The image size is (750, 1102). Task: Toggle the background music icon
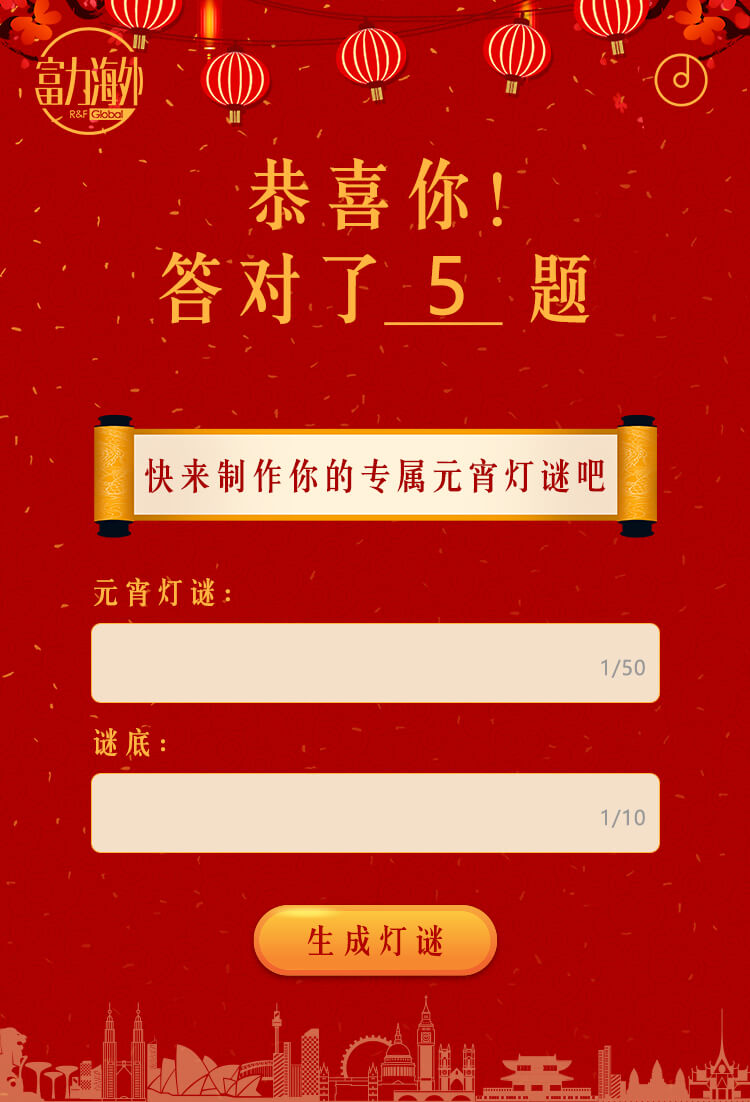[x=681, y=79]
